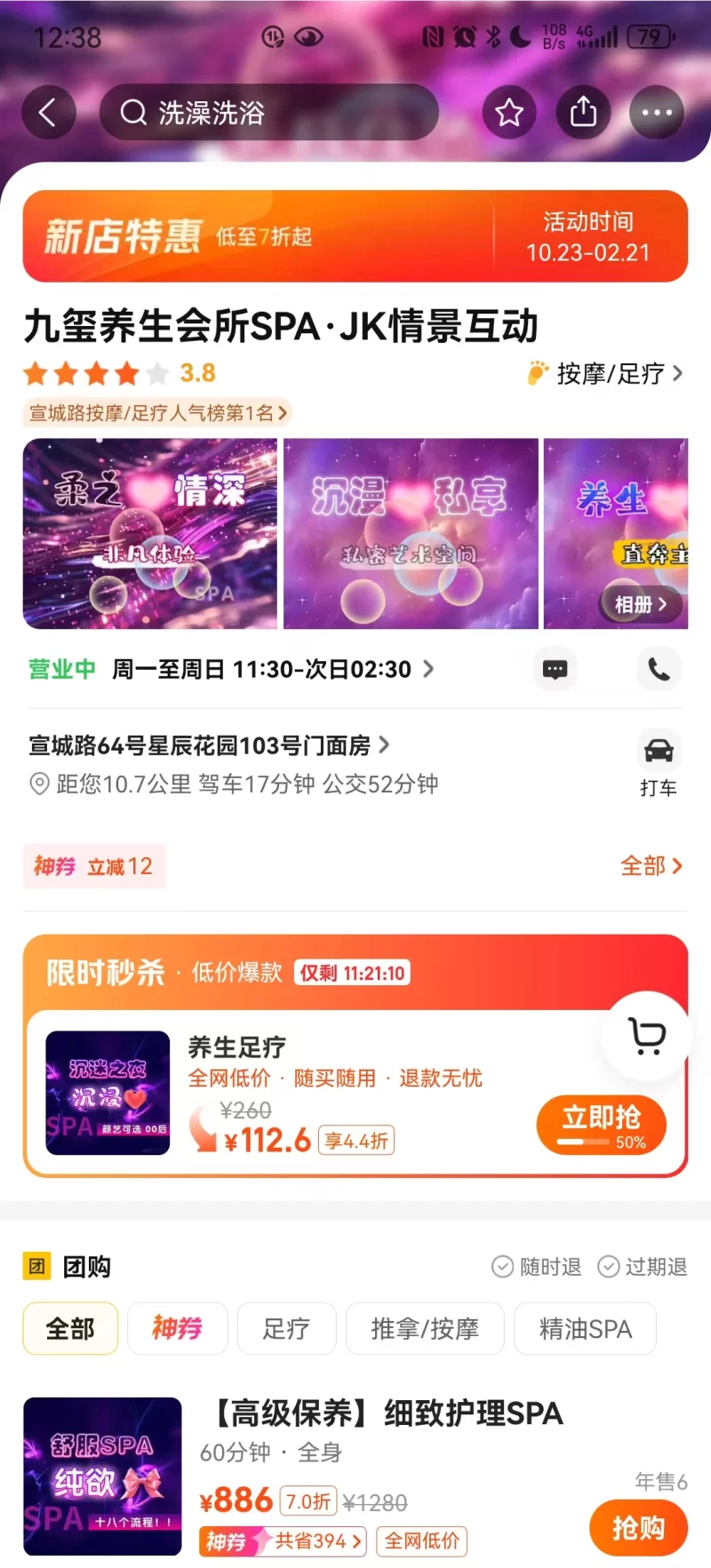Call the shop with the phone icon

[659, 670]
